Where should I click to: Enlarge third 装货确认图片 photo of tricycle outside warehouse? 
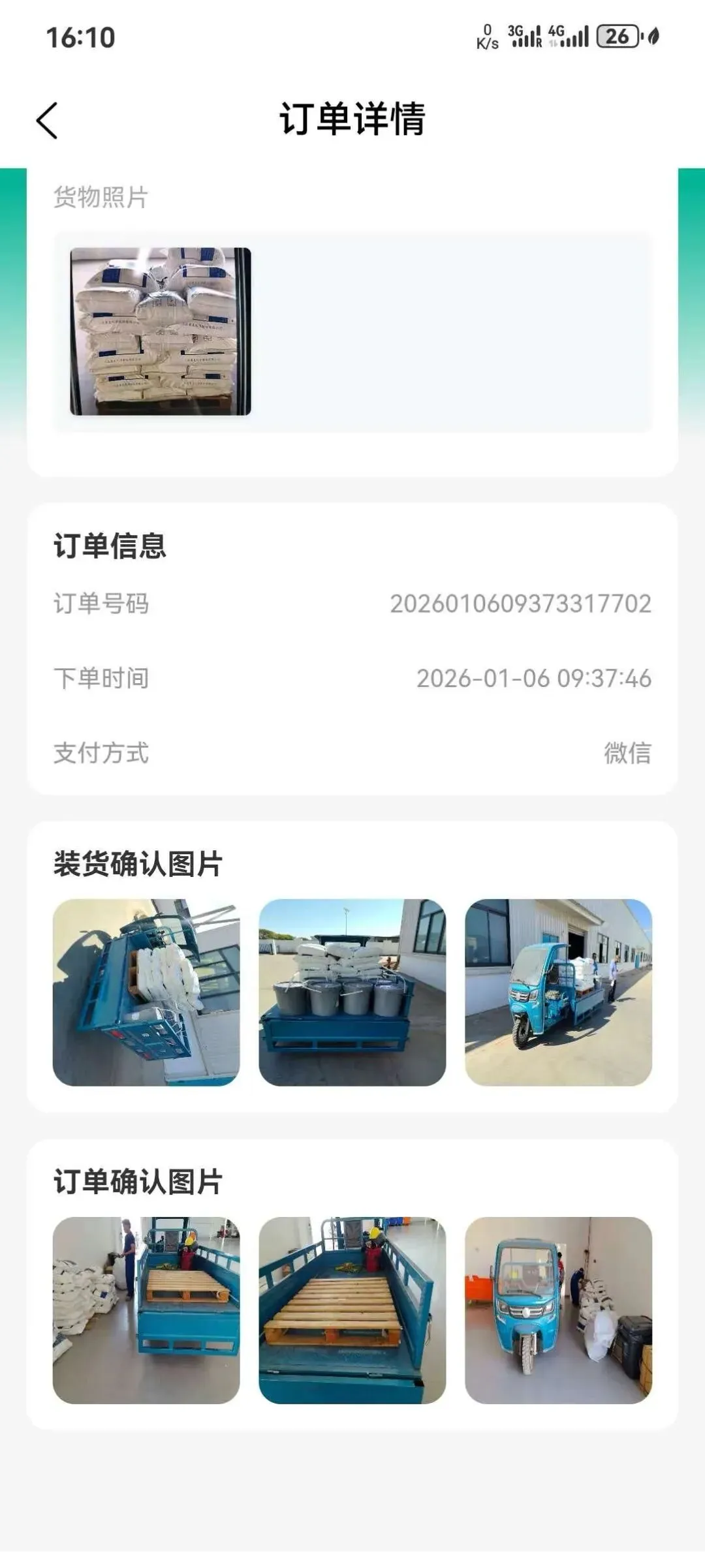pos(558,992)
